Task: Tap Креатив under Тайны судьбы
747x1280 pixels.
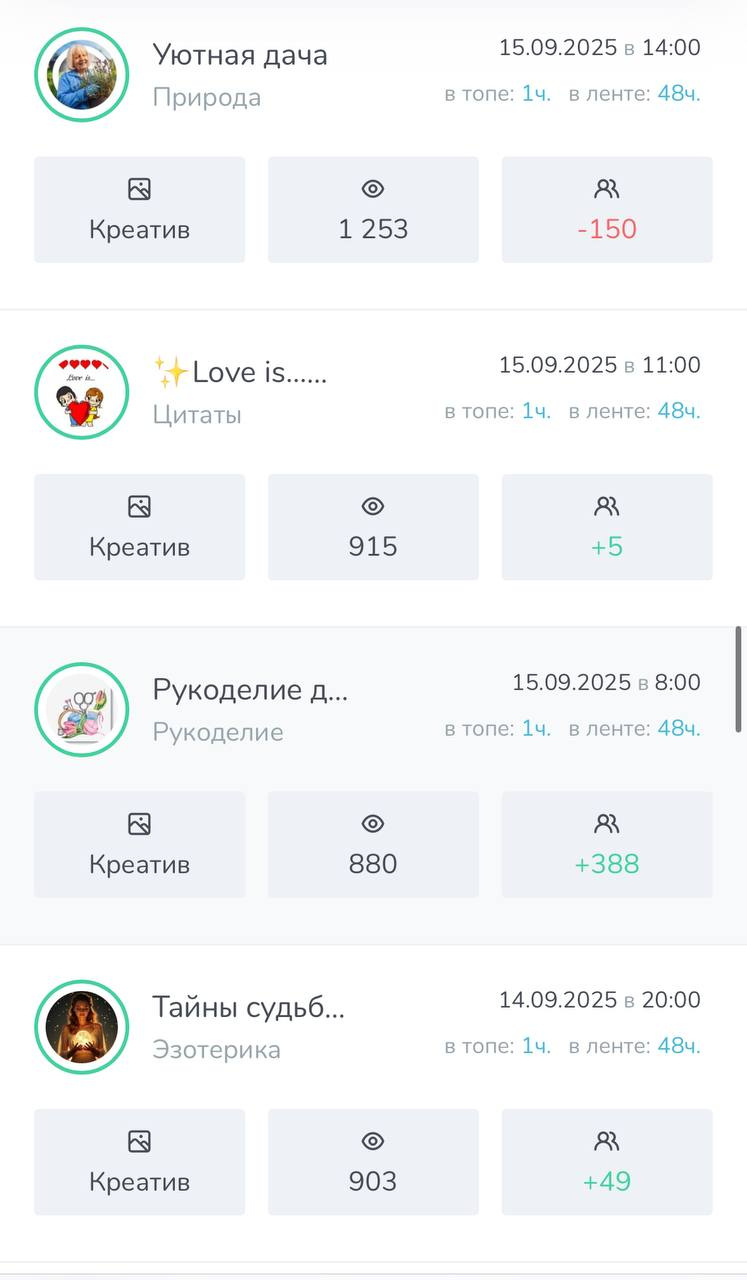Action: (x=139, y=1162)
